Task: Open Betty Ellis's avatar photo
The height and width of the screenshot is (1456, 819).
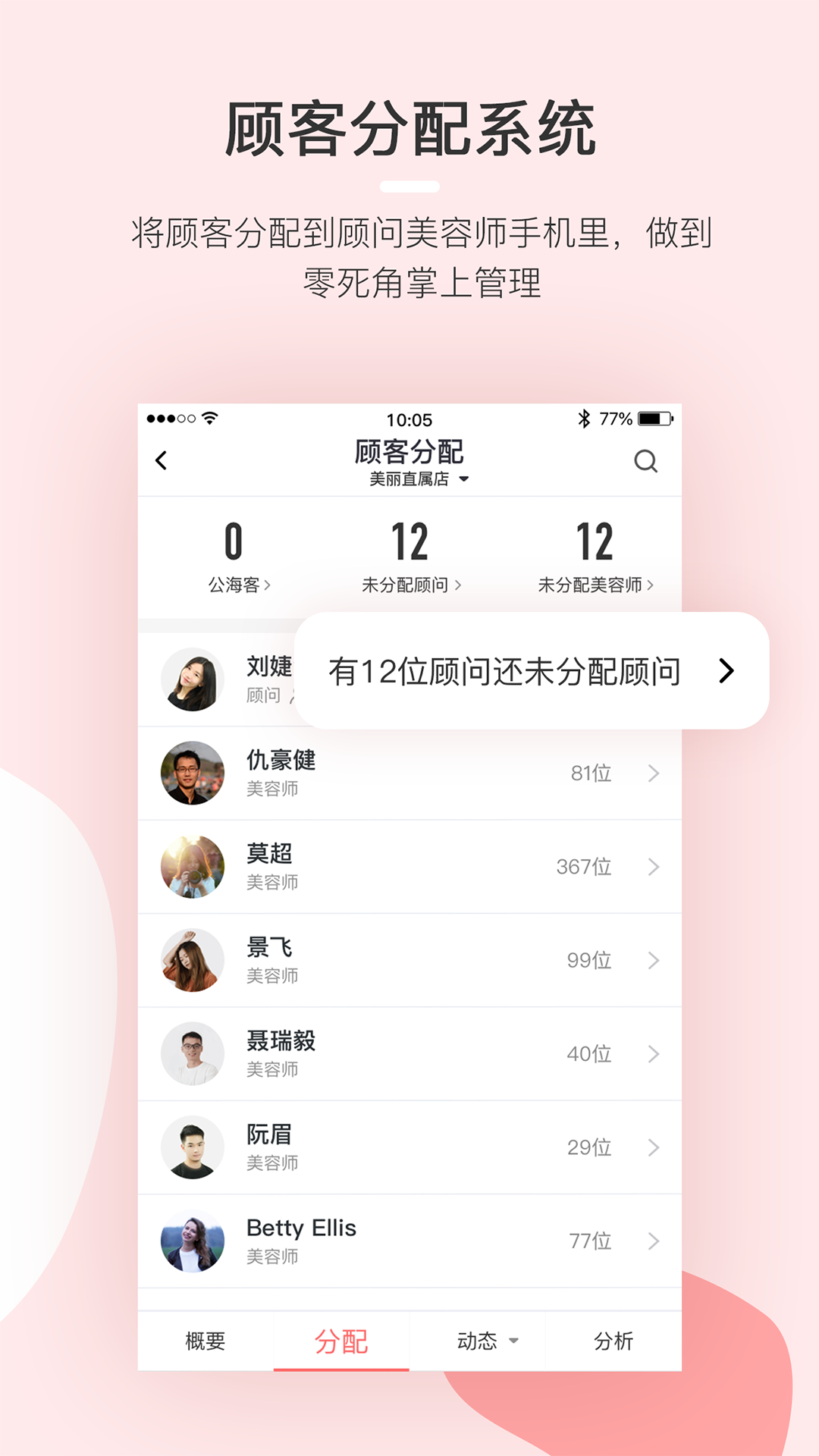Action: [193, 1241]
